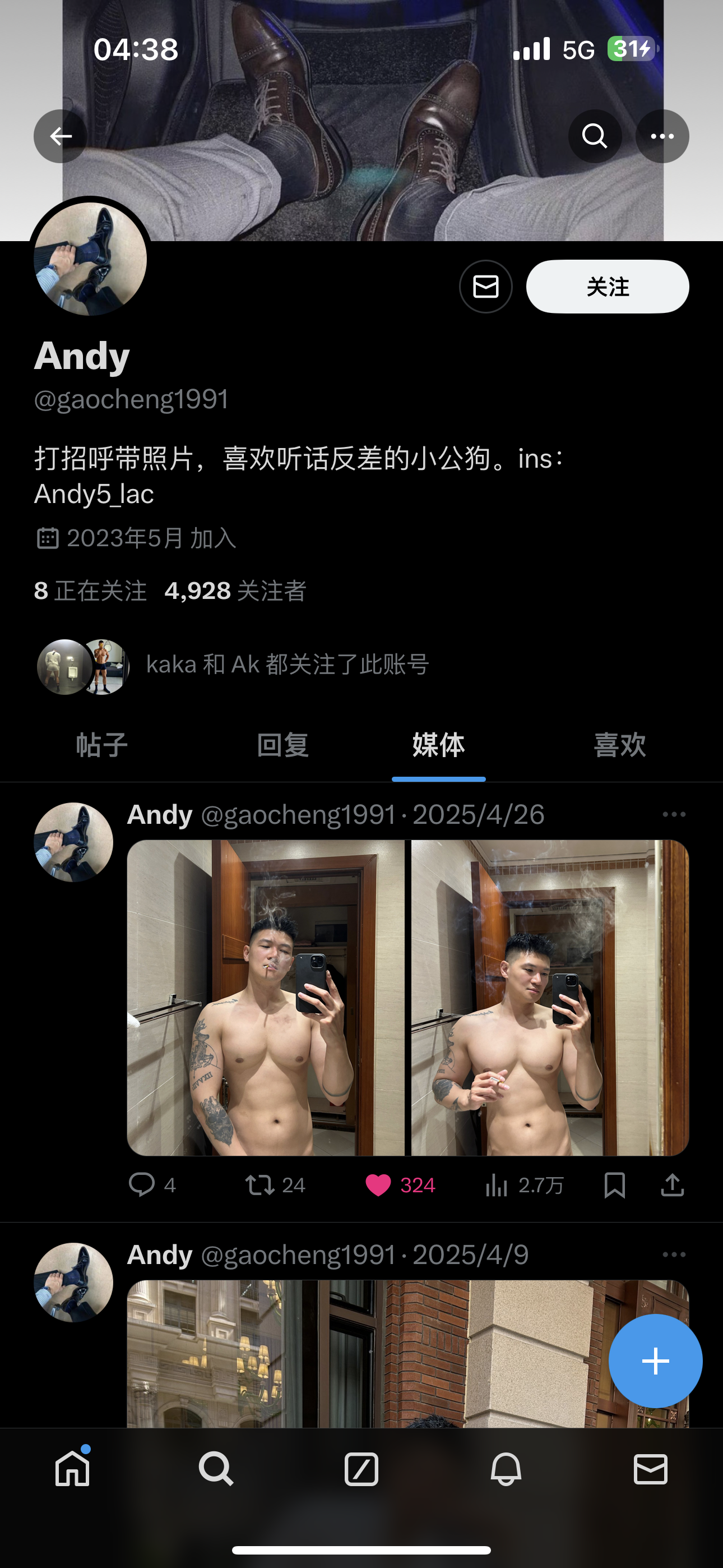
Task: Open more options on the 2025/4/26 post
Action: click(674, 814)
